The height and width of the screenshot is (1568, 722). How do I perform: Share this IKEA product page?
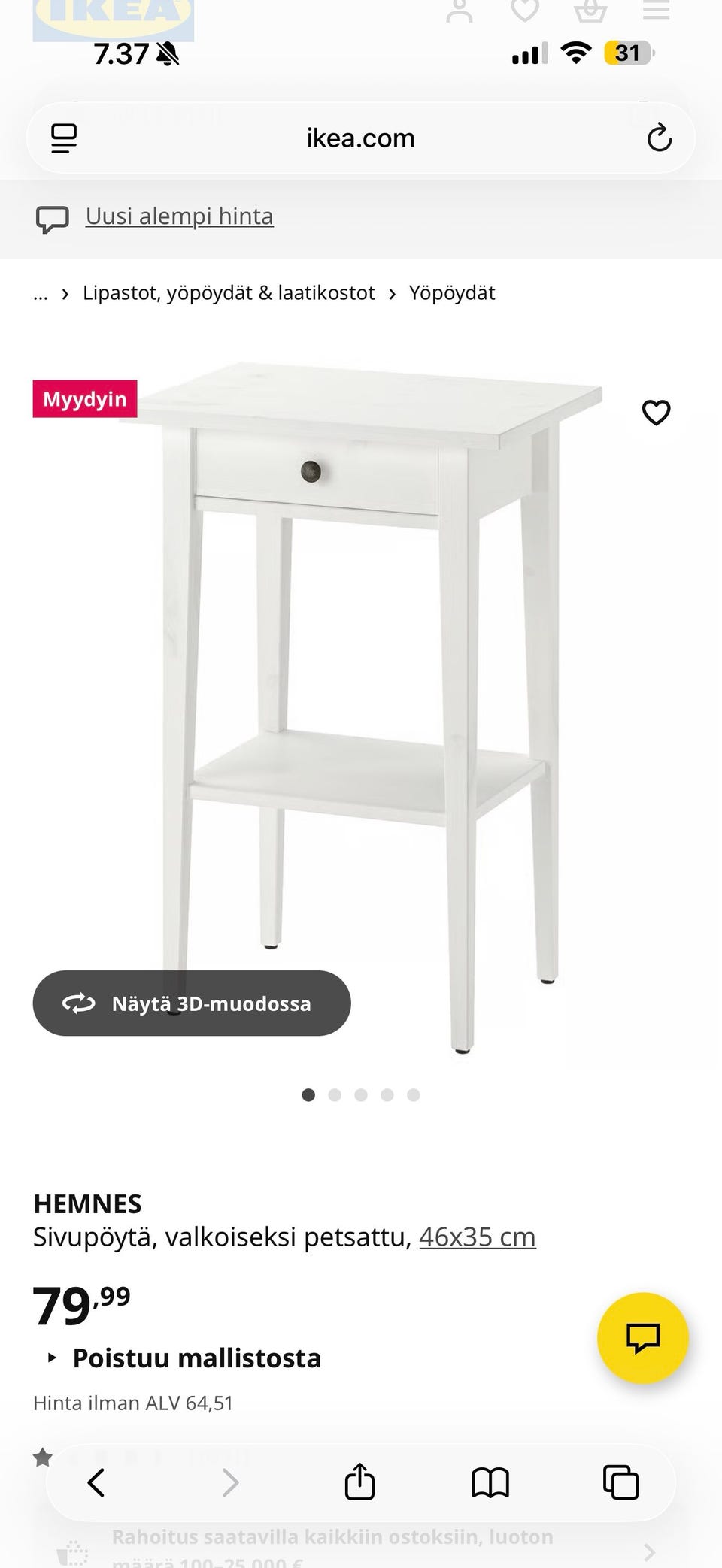tap(359, 1482)
